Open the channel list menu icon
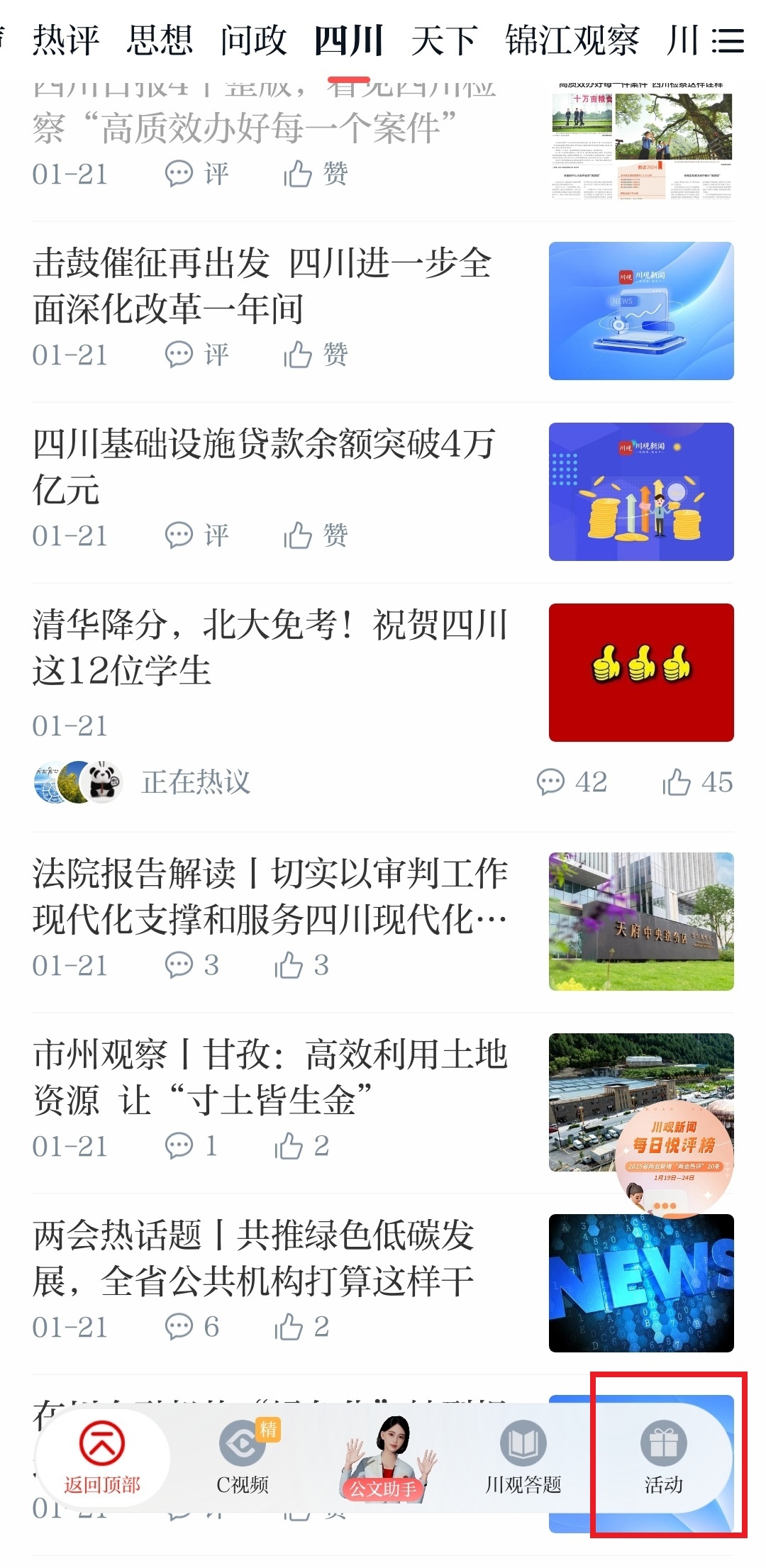Viewport: 766px width, 1568px height. [727, 40]
